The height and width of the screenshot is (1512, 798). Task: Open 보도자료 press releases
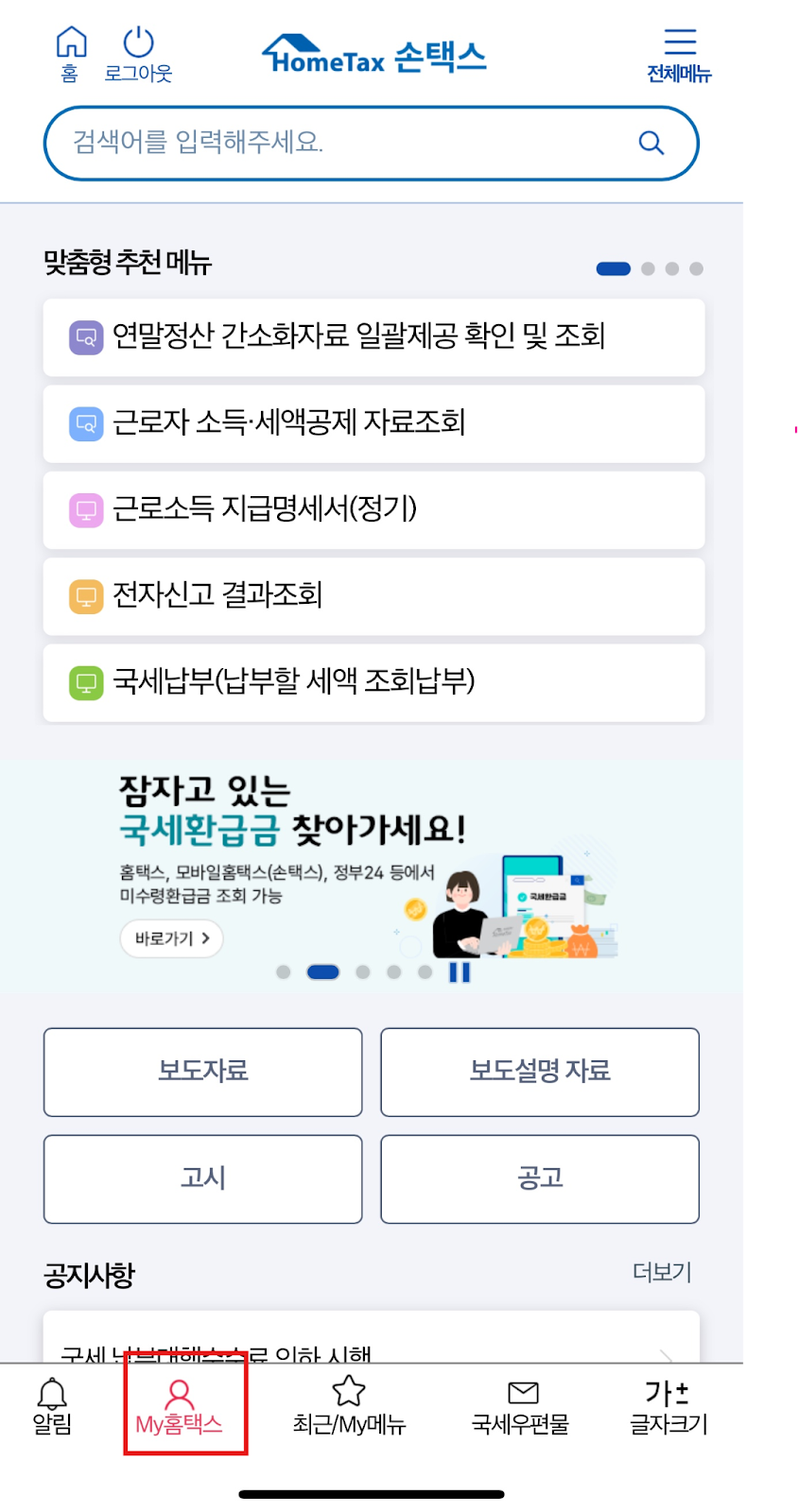pyautogui.click(x=203, y=1072)
